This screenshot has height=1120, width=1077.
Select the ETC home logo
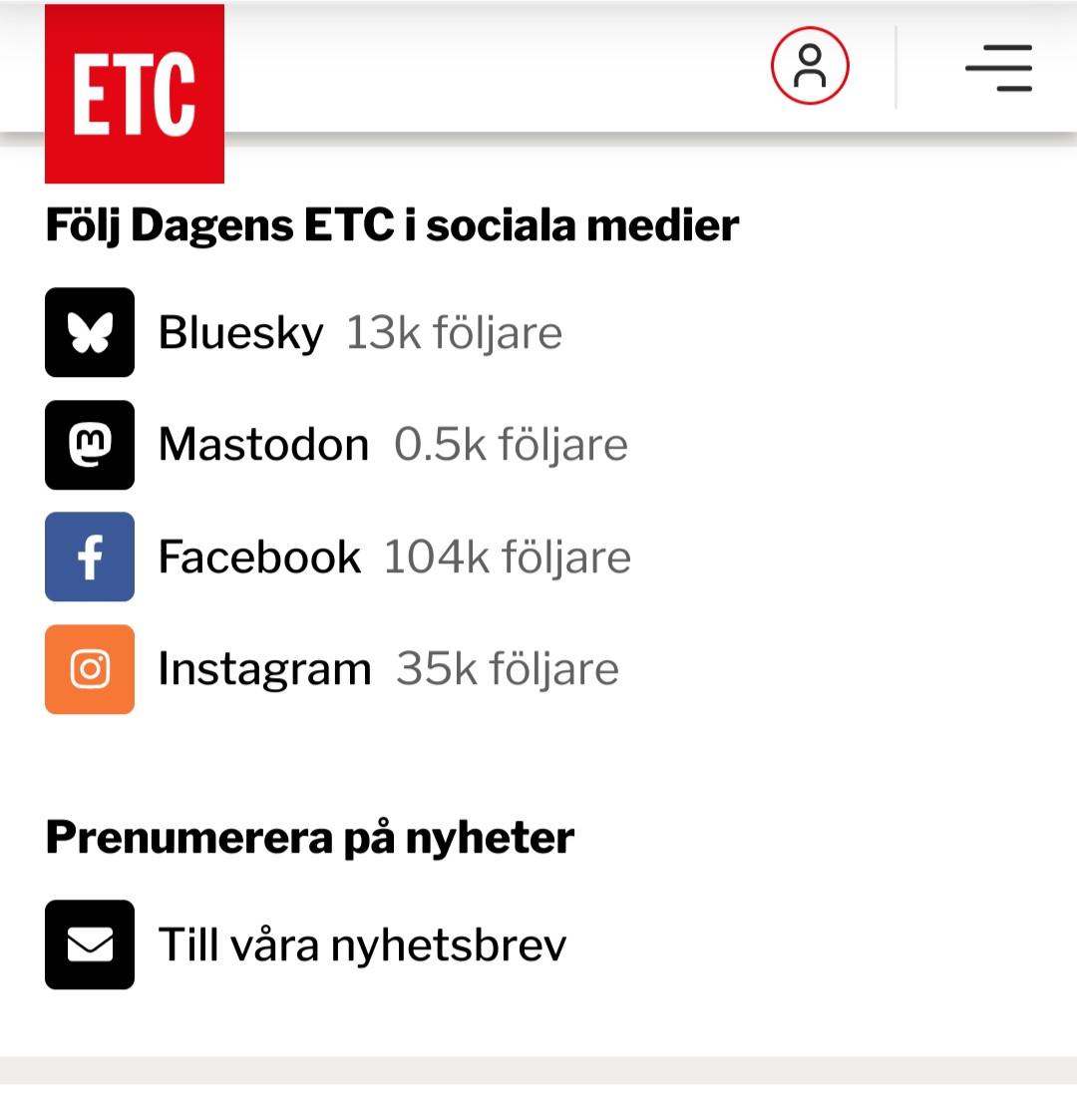pyautogui.click(x=134, y=94)
